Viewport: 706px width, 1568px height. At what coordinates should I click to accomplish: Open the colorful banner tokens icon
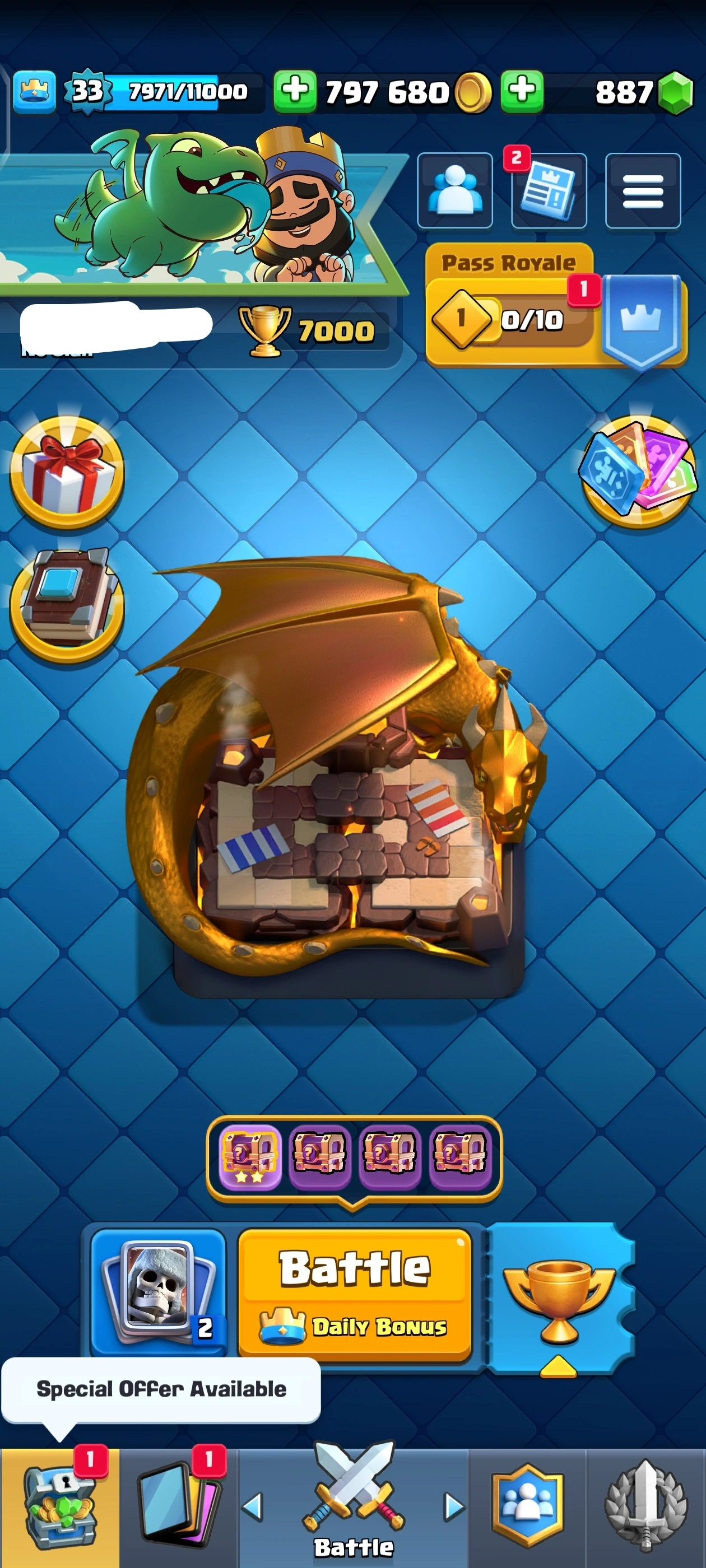point(638,472)
